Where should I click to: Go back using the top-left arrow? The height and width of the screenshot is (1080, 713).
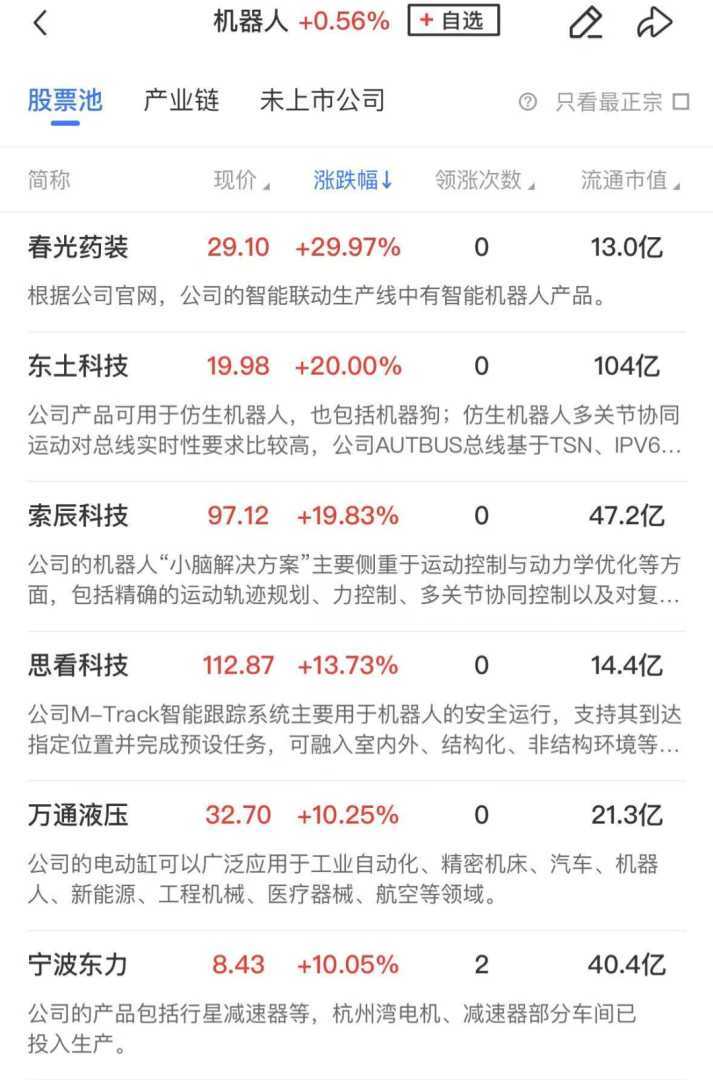(40, 23)
